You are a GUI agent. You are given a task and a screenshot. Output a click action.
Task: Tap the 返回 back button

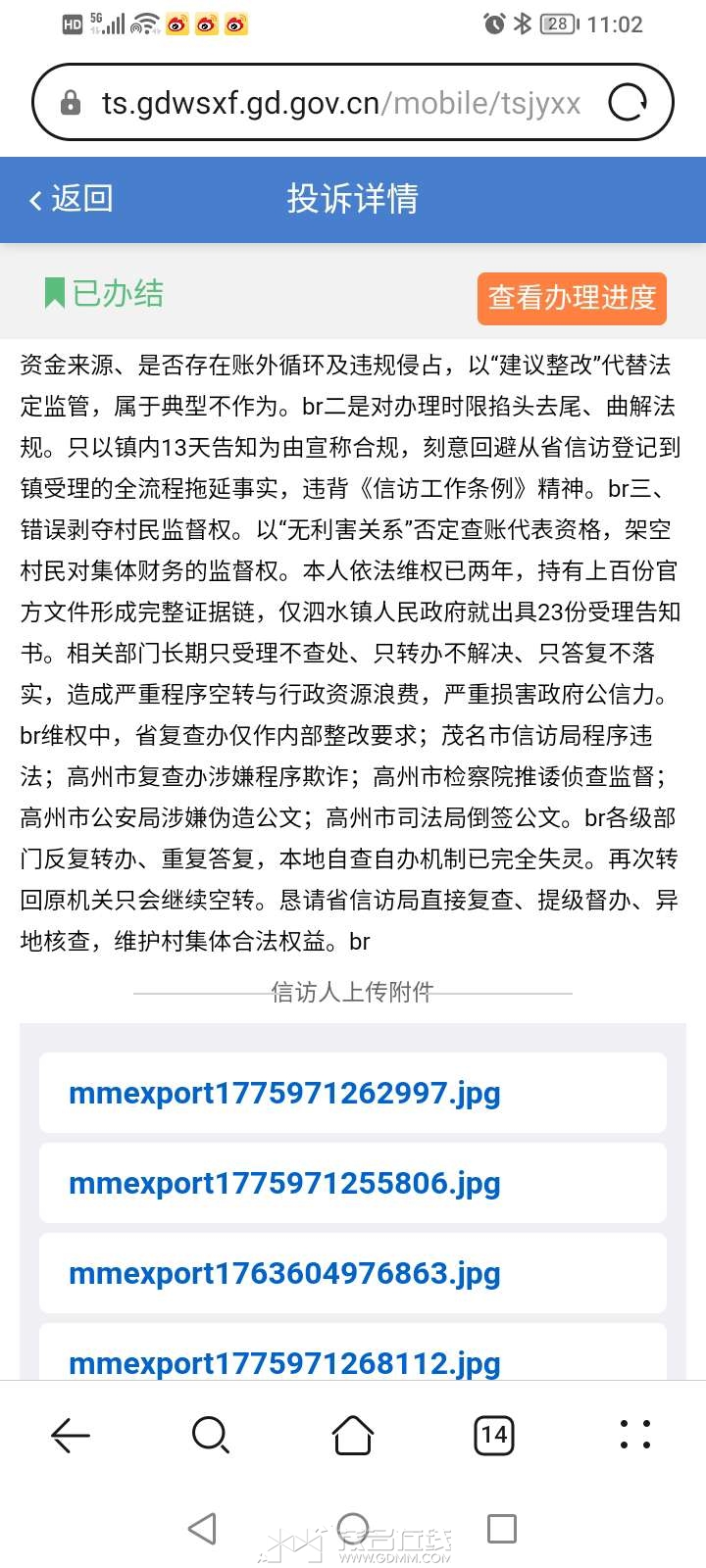[x=71, y=199]
